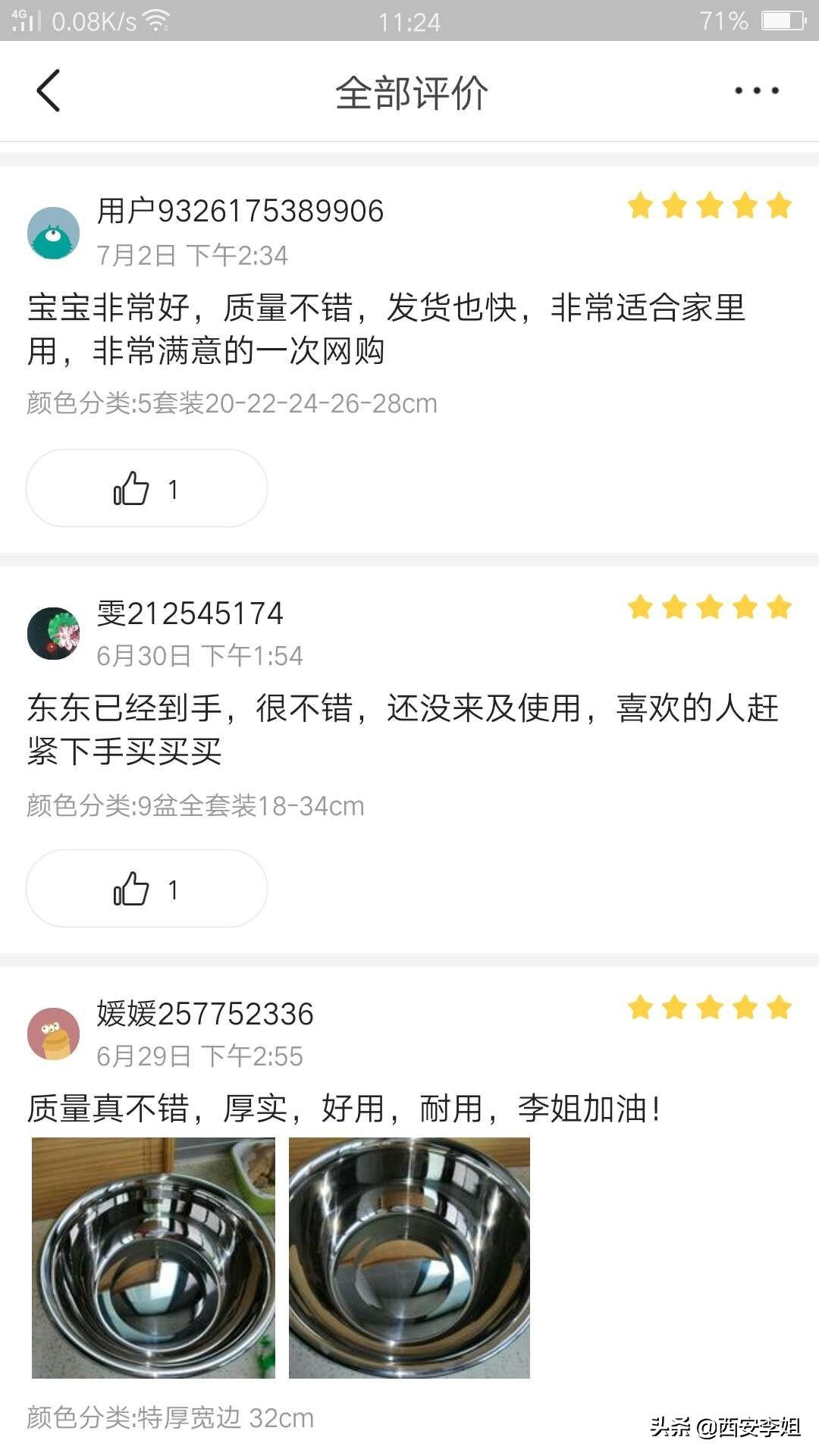Tap the back arrow to leave reviews page
This screenshot has width=819, height=1456.
click(47, 91)
